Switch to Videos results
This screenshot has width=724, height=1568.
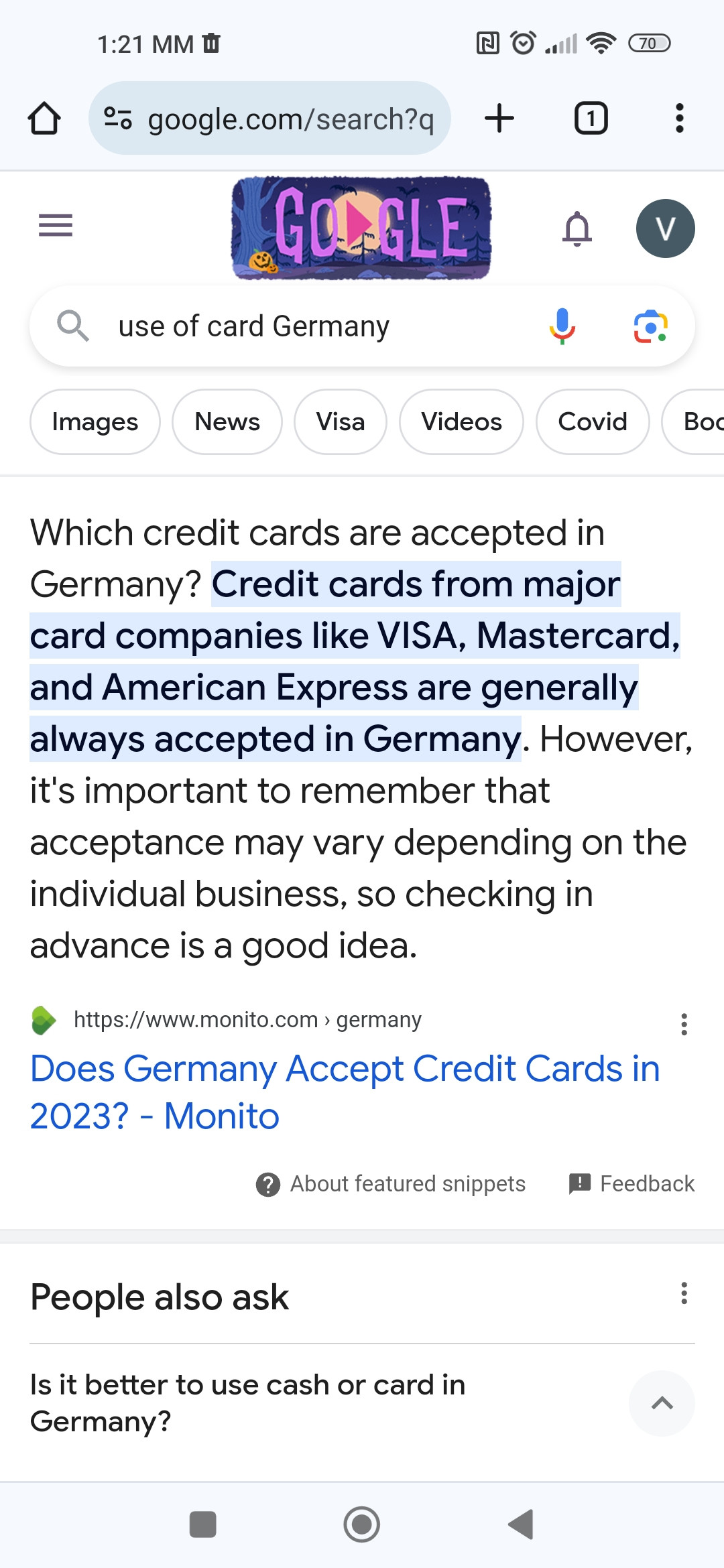pos(461,422)
